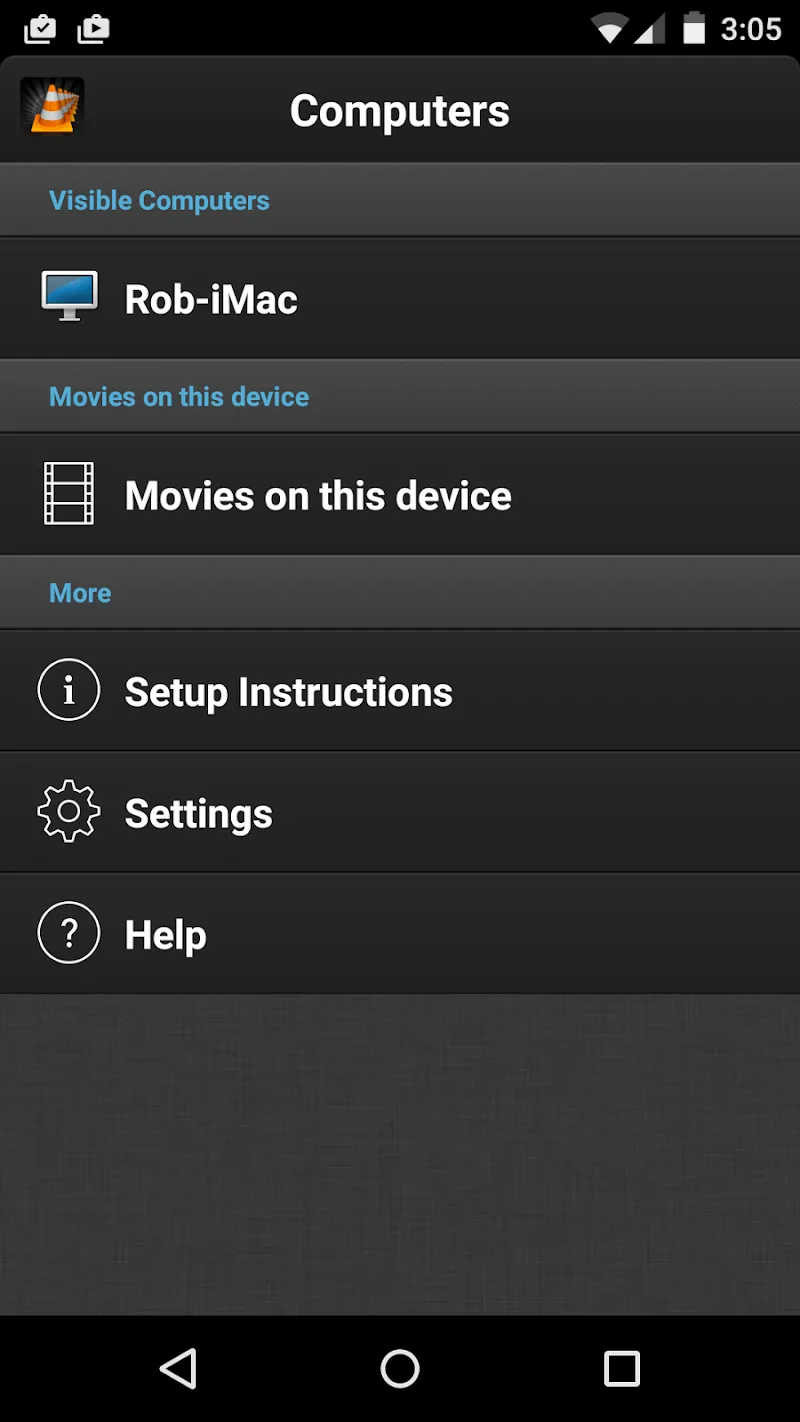
Task: Check the Wi-Fi signal icon
Action: tap(612, 28)
